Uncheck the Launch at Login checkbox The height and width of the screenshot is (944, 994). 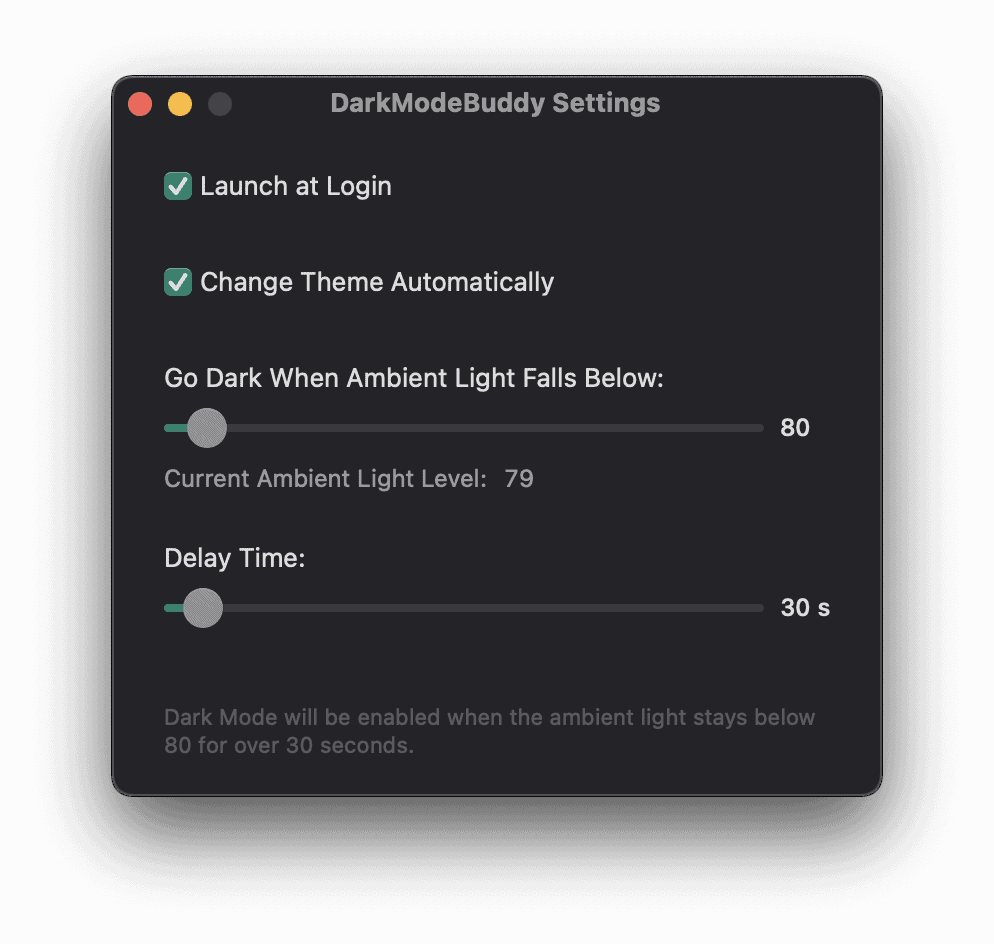[x=178, y=186]
